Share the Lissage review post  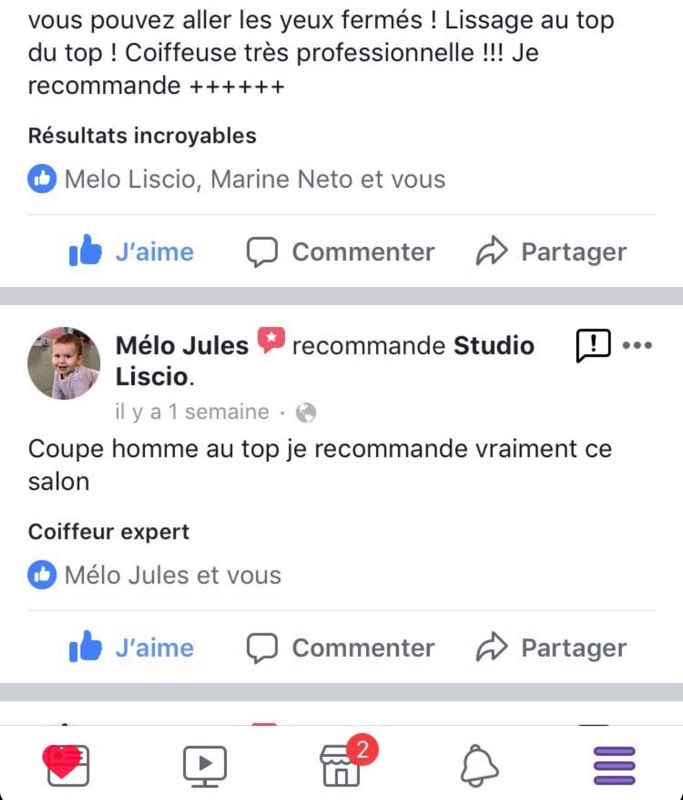pyautogui.click(x=551, y=252)
